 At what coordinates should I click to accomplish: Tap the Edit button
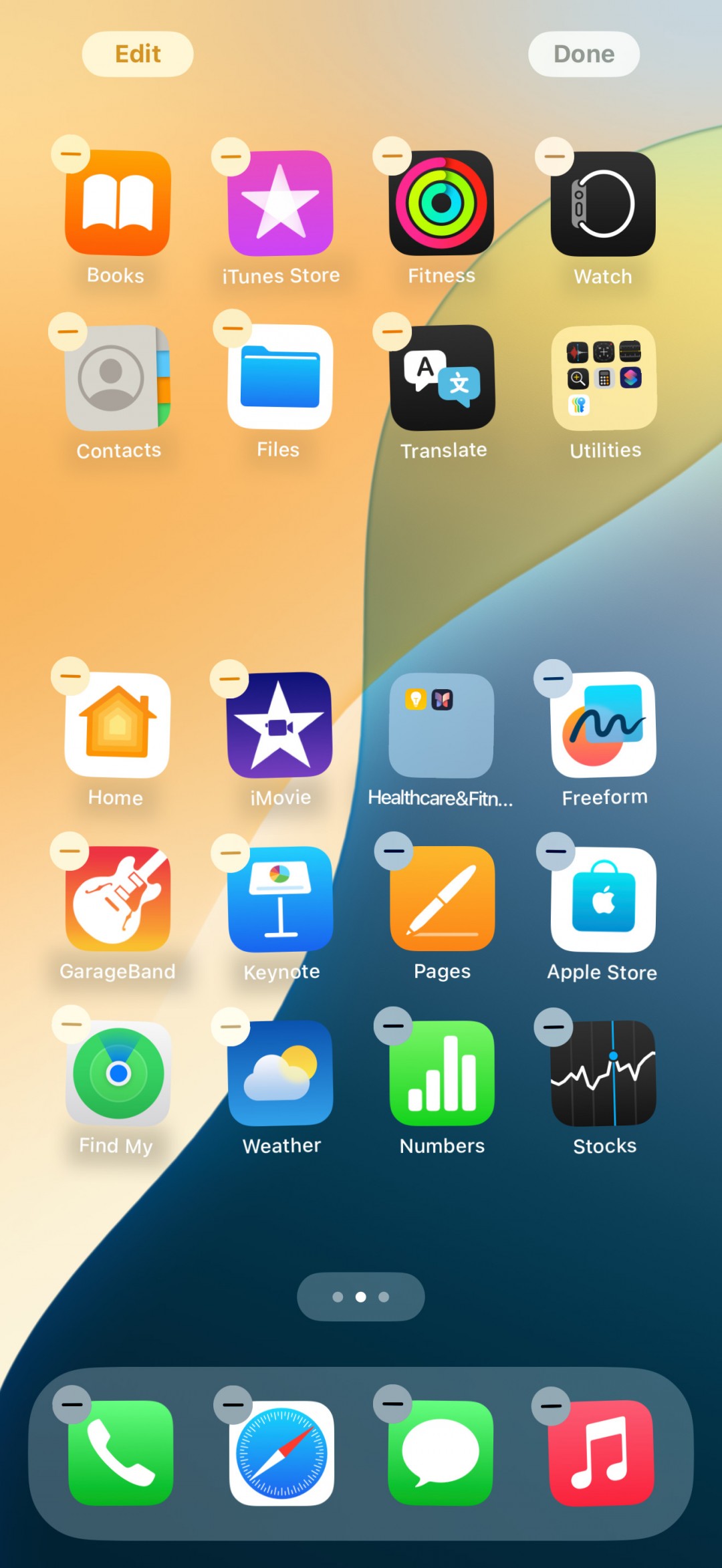(138, 54)
